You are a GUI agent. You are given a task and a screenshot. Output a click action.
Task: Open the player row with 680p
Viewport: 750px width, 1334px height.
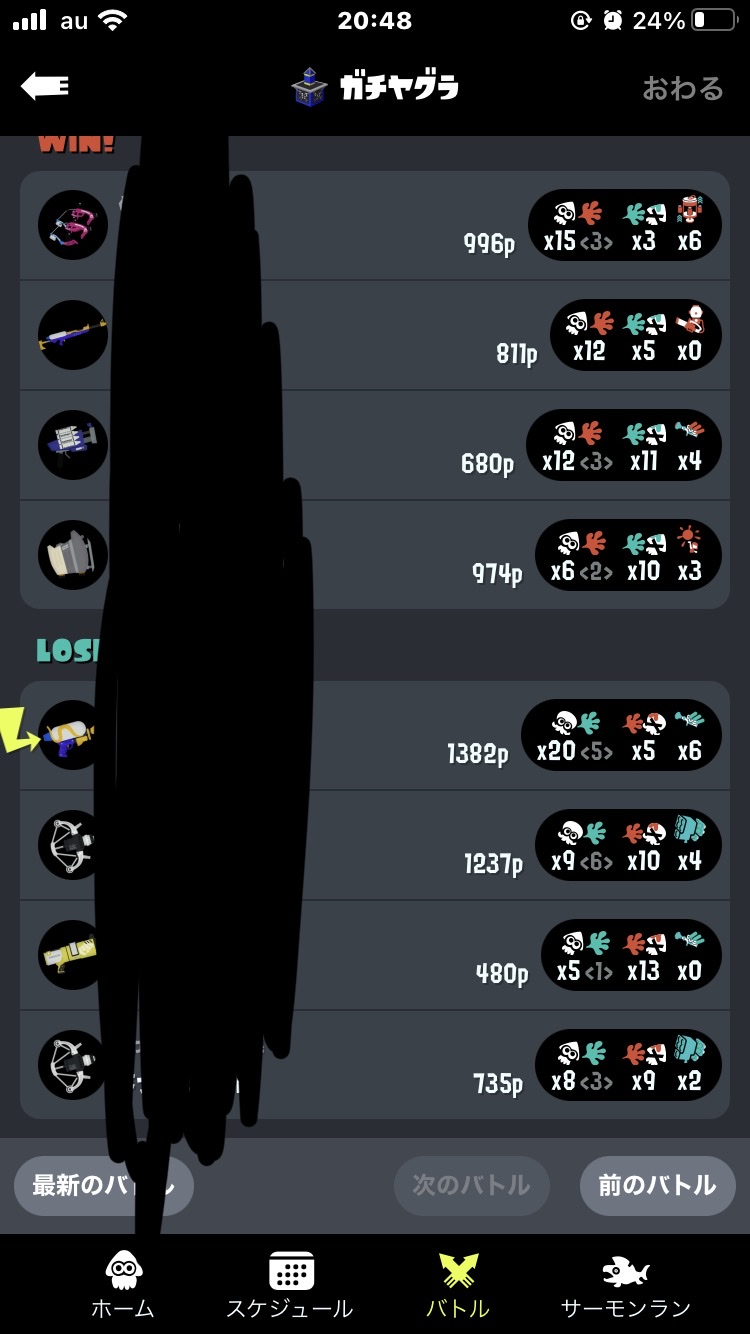click(x=375, y=446)
